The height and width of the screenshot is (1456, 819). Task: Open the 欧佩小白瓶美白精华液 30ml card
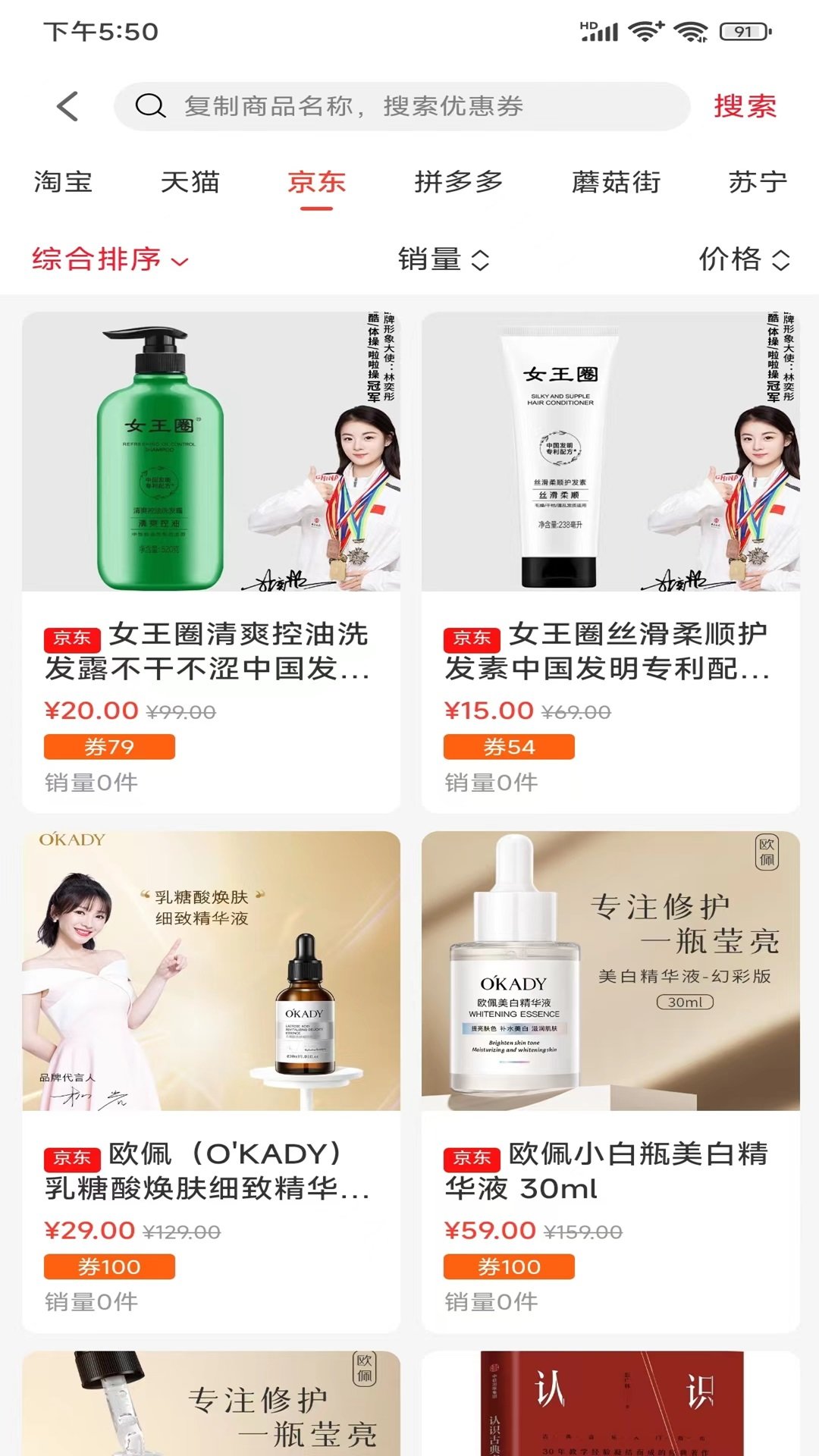coord(610,1081)
